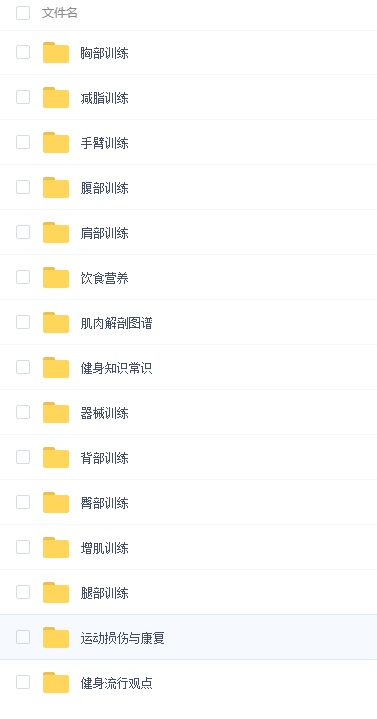Tick the checkbox for 运动损伤与康复
This screenshot has height=719, width=377.
(x=23, y=637)
